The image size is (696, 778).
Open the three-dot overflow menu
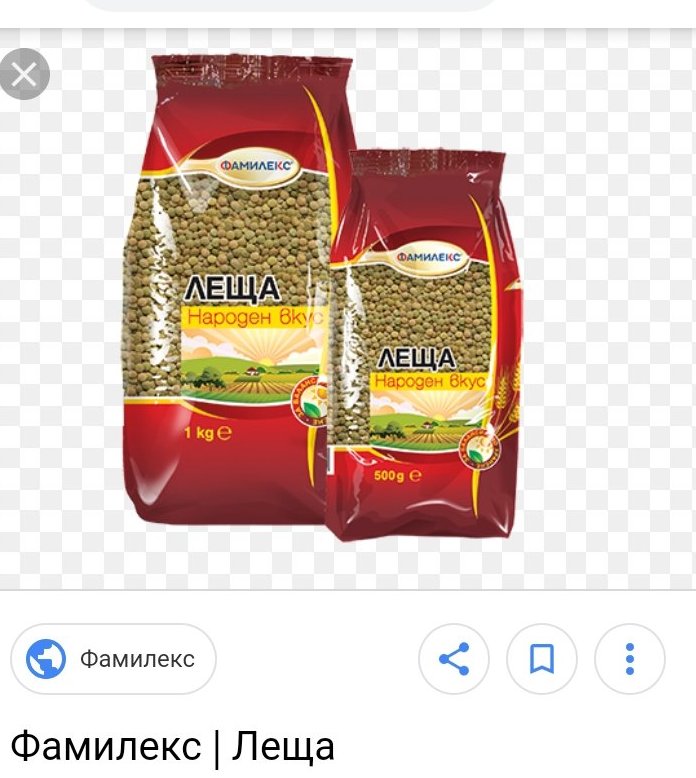tap(629, 659)
